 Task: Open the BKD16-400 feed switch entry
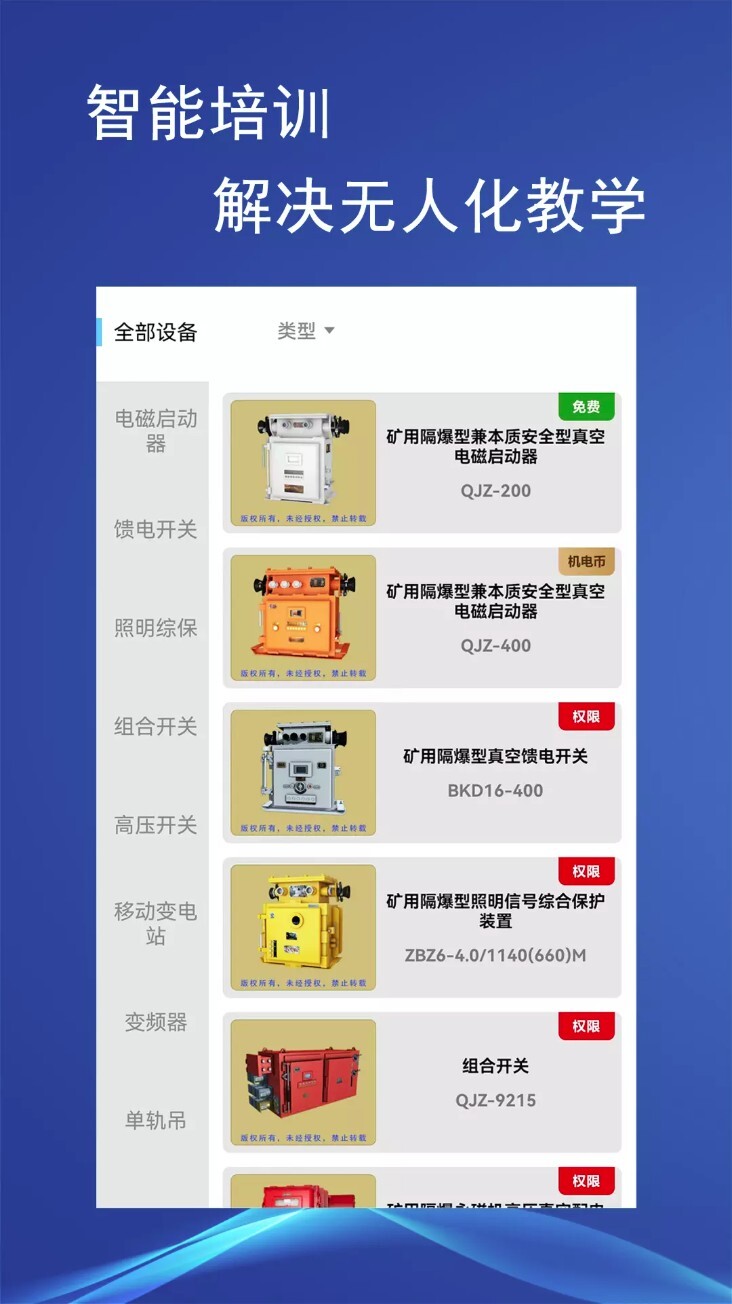click(425, 772)
